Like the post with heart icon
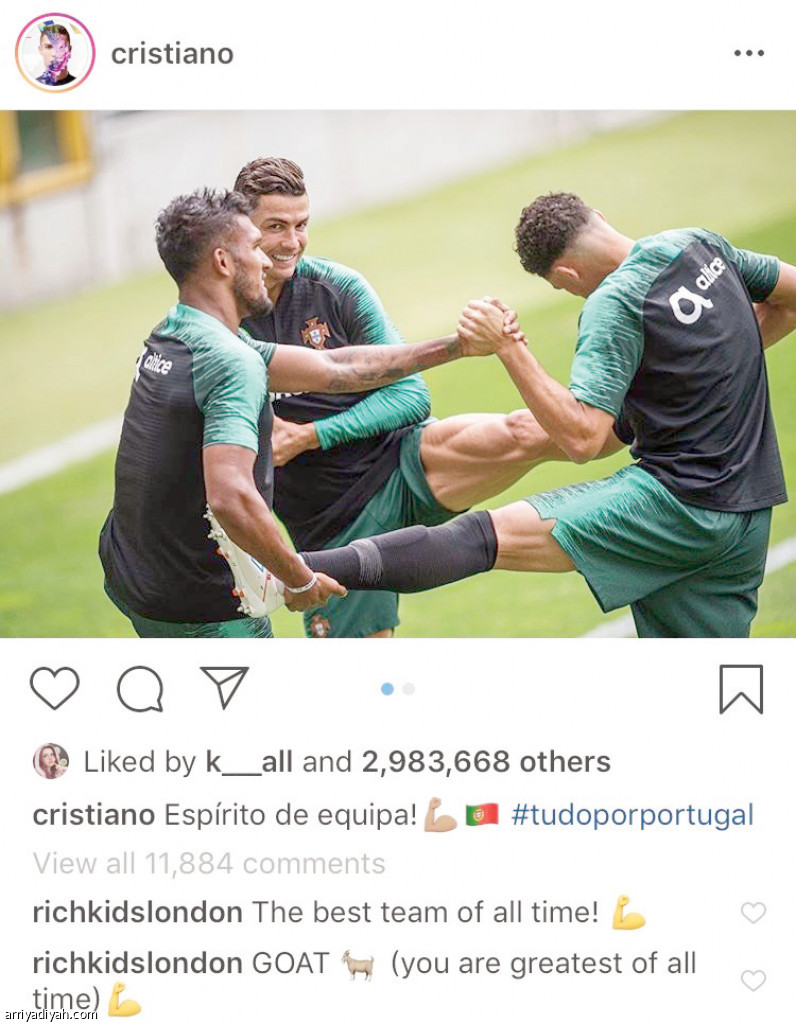This screenshot has width=796, height=1024. click(54, 688)
